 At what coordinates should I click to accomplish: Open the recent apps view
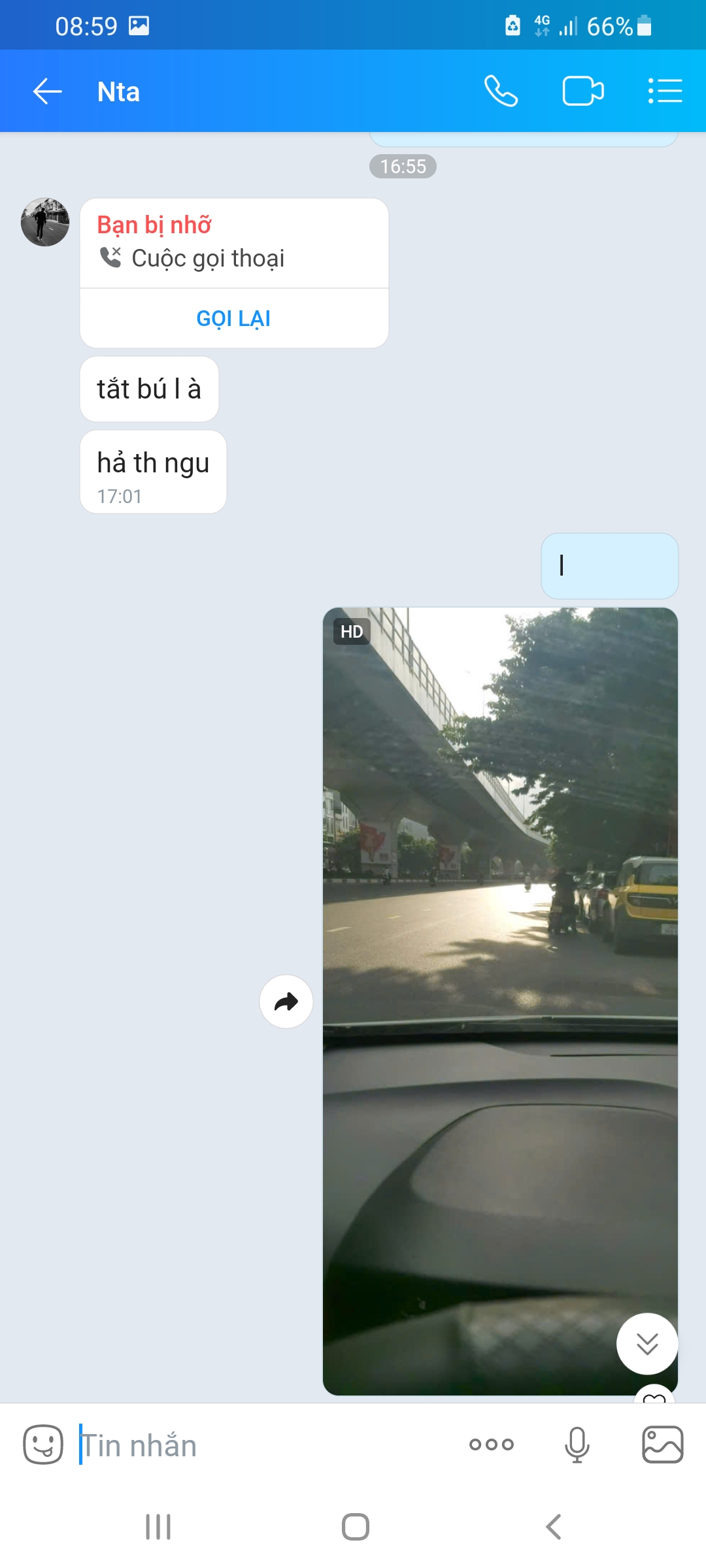(158, 1527)
